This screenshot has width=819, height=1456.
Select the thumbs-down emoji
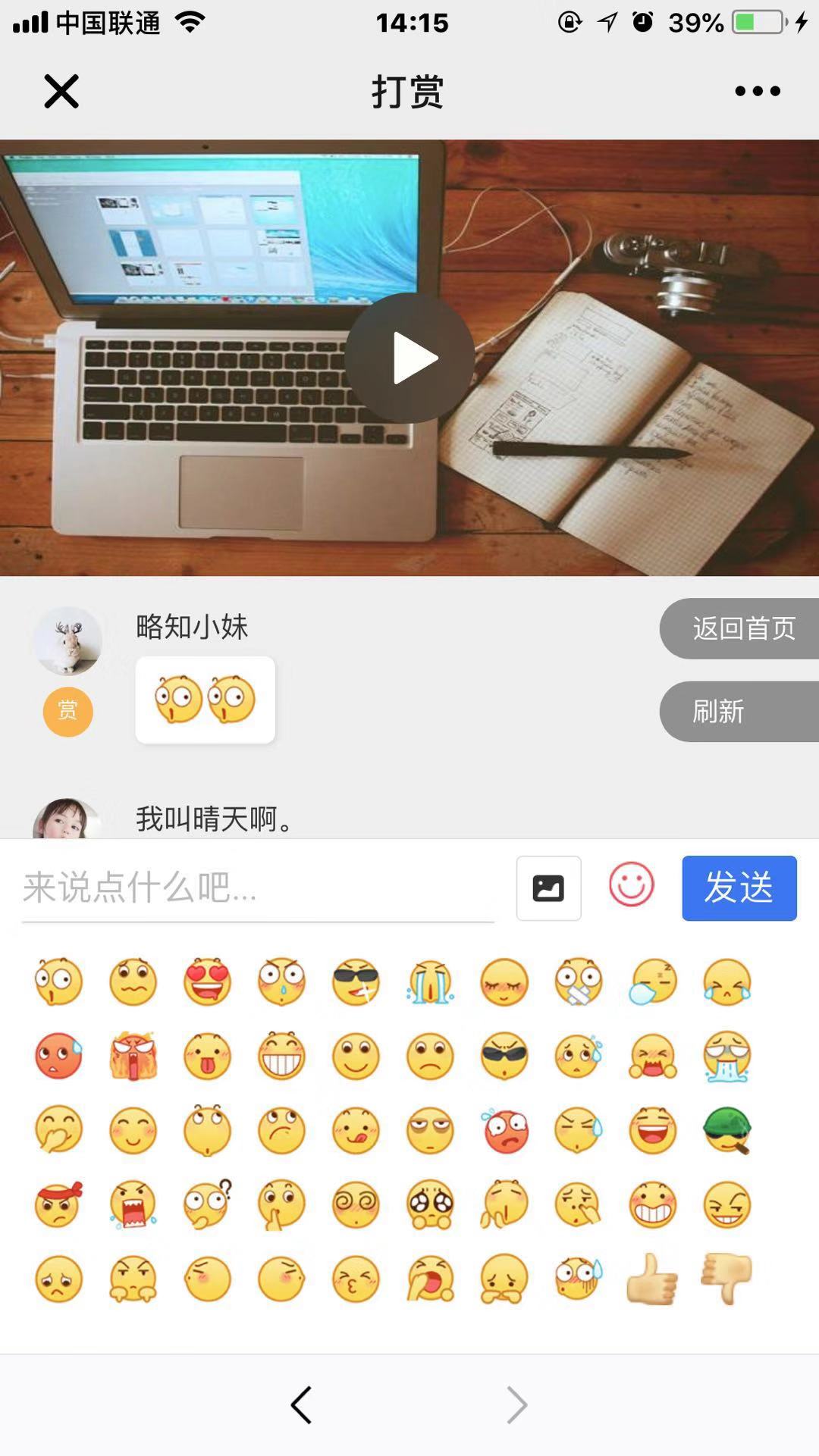click(x=726, y=1279)
